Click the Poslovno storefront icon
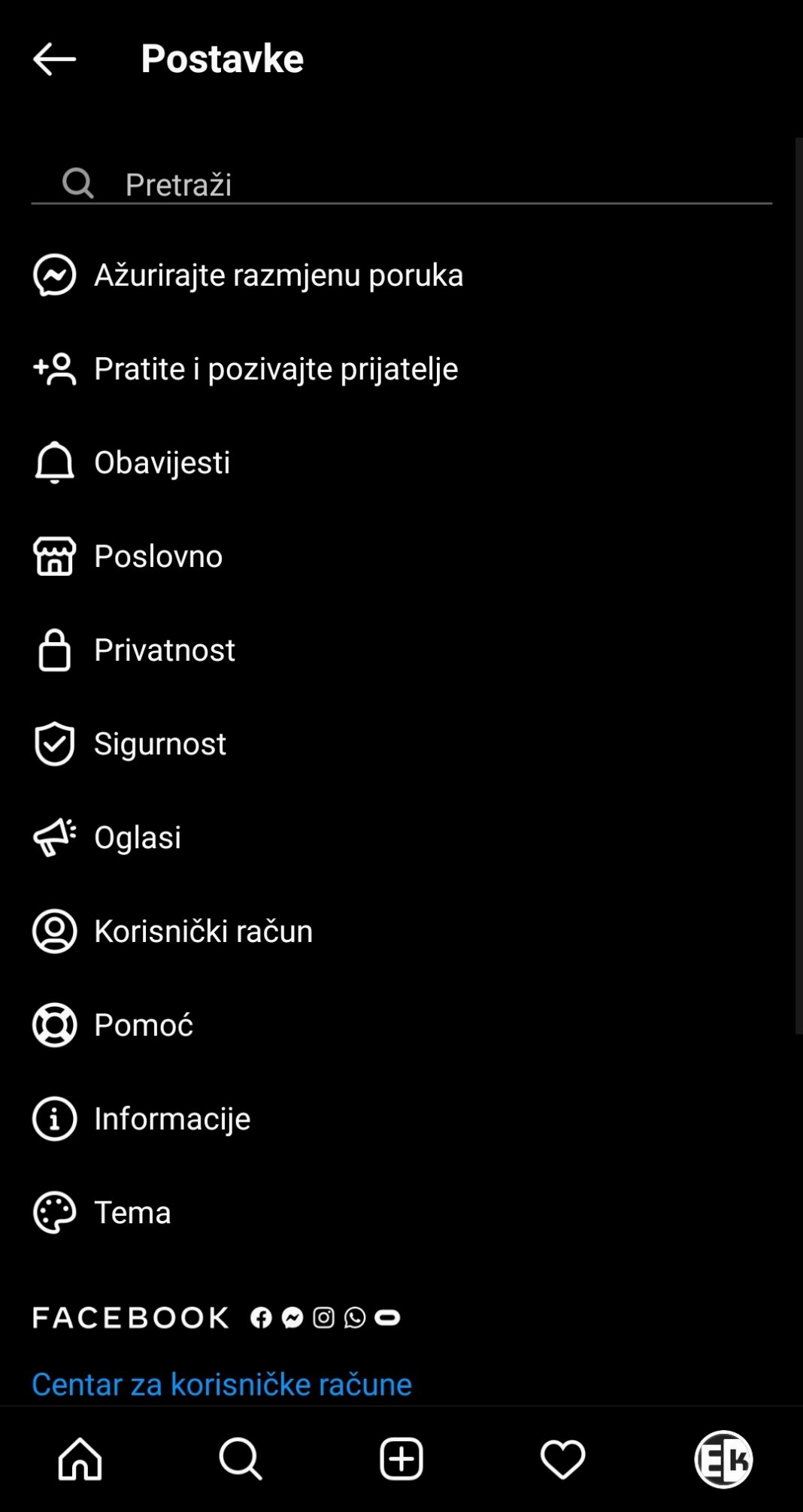803x1512 pixels. 53,556
